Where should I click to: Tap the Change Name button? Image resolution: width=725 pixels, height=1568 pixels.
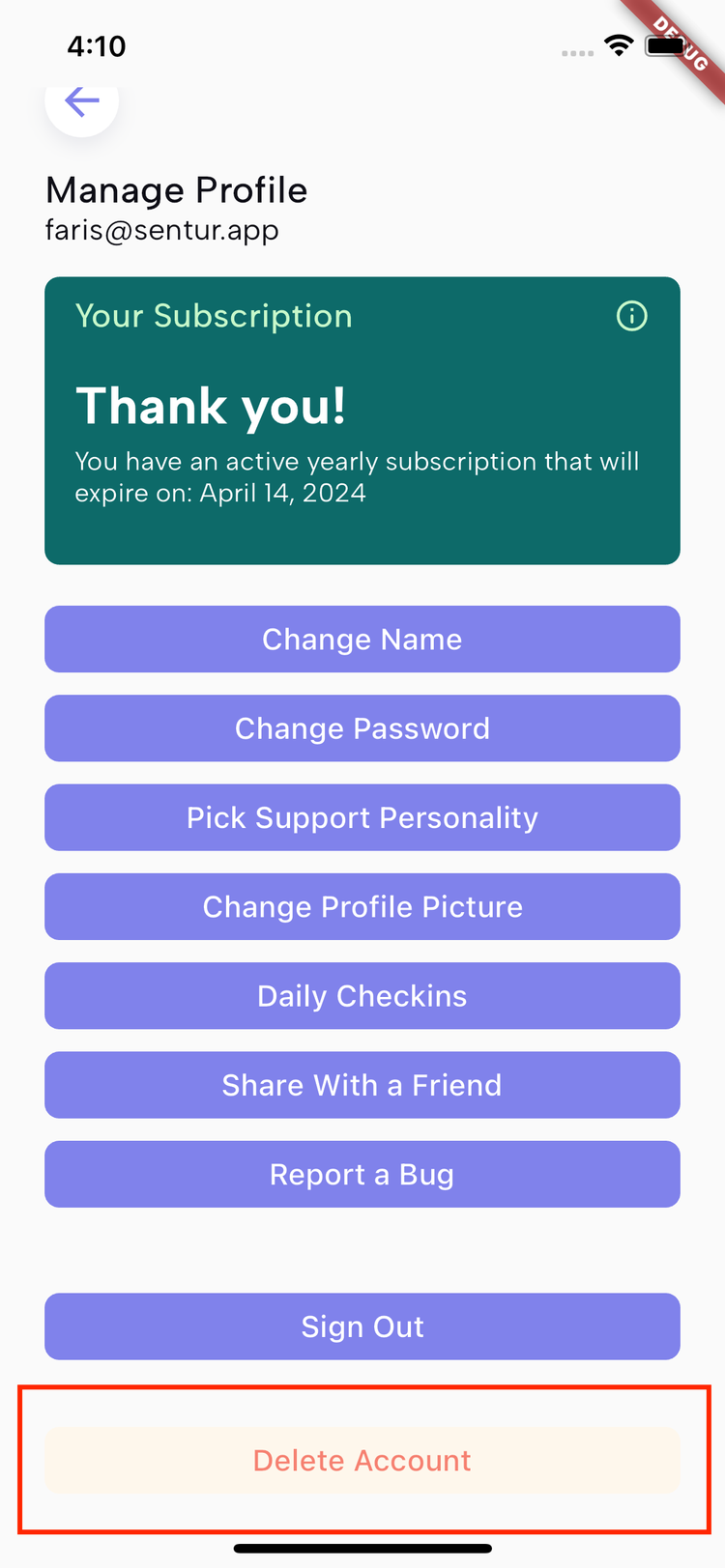pos(362,640)
